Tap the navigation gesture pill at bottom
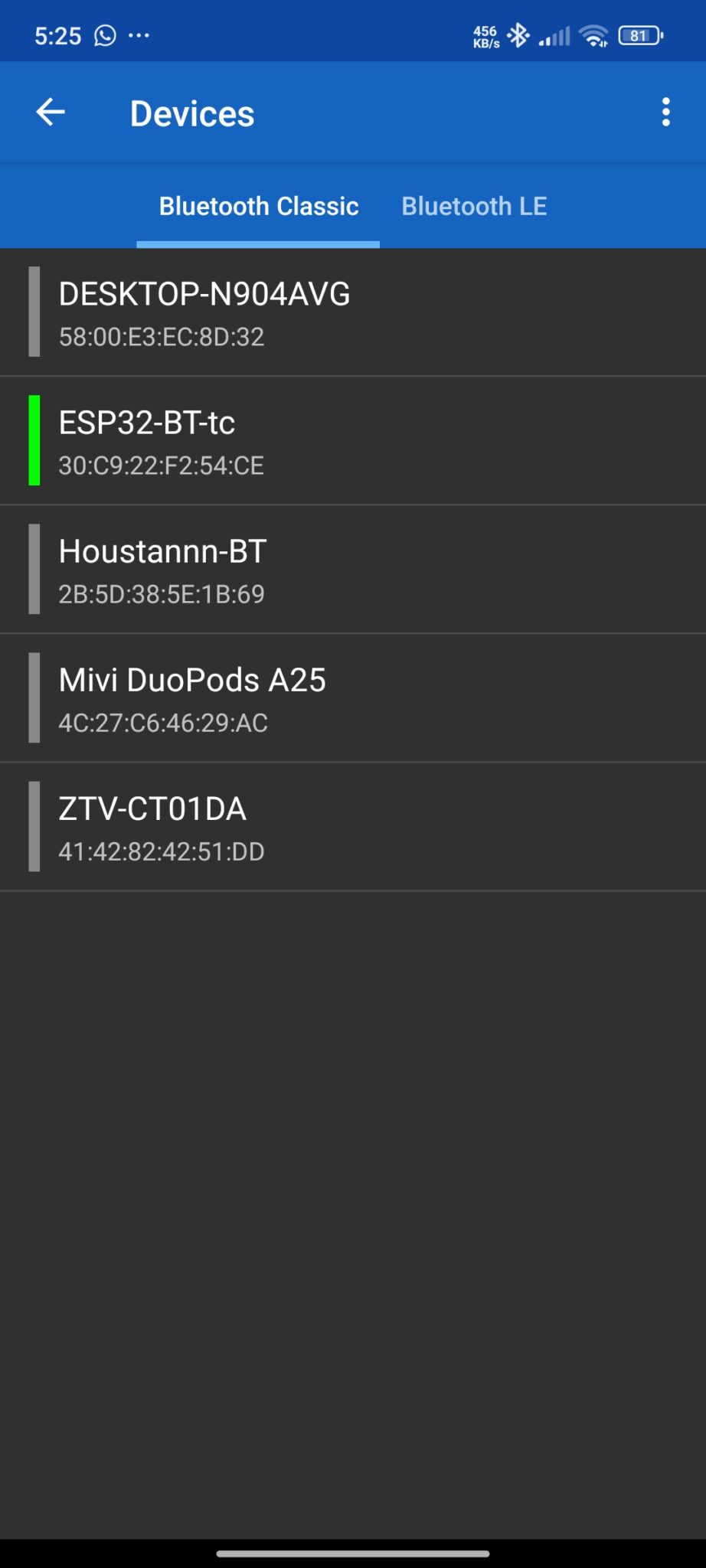The width and height of the screenshot is (706, 1568). pyautogui.click(x=353, y=1551)
